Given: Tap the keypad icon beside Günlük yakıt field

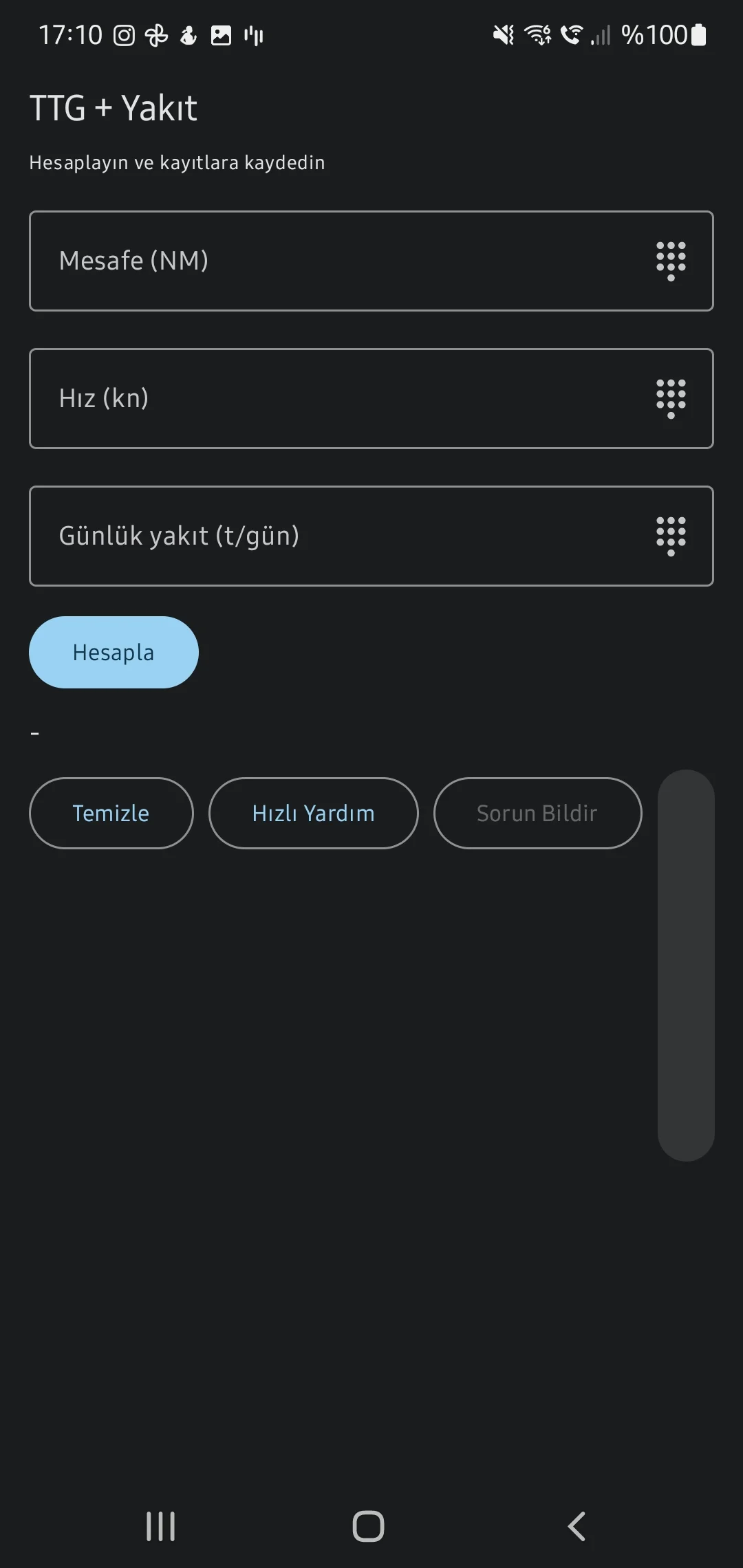Looking at the screenshot, I should (671, 536).
